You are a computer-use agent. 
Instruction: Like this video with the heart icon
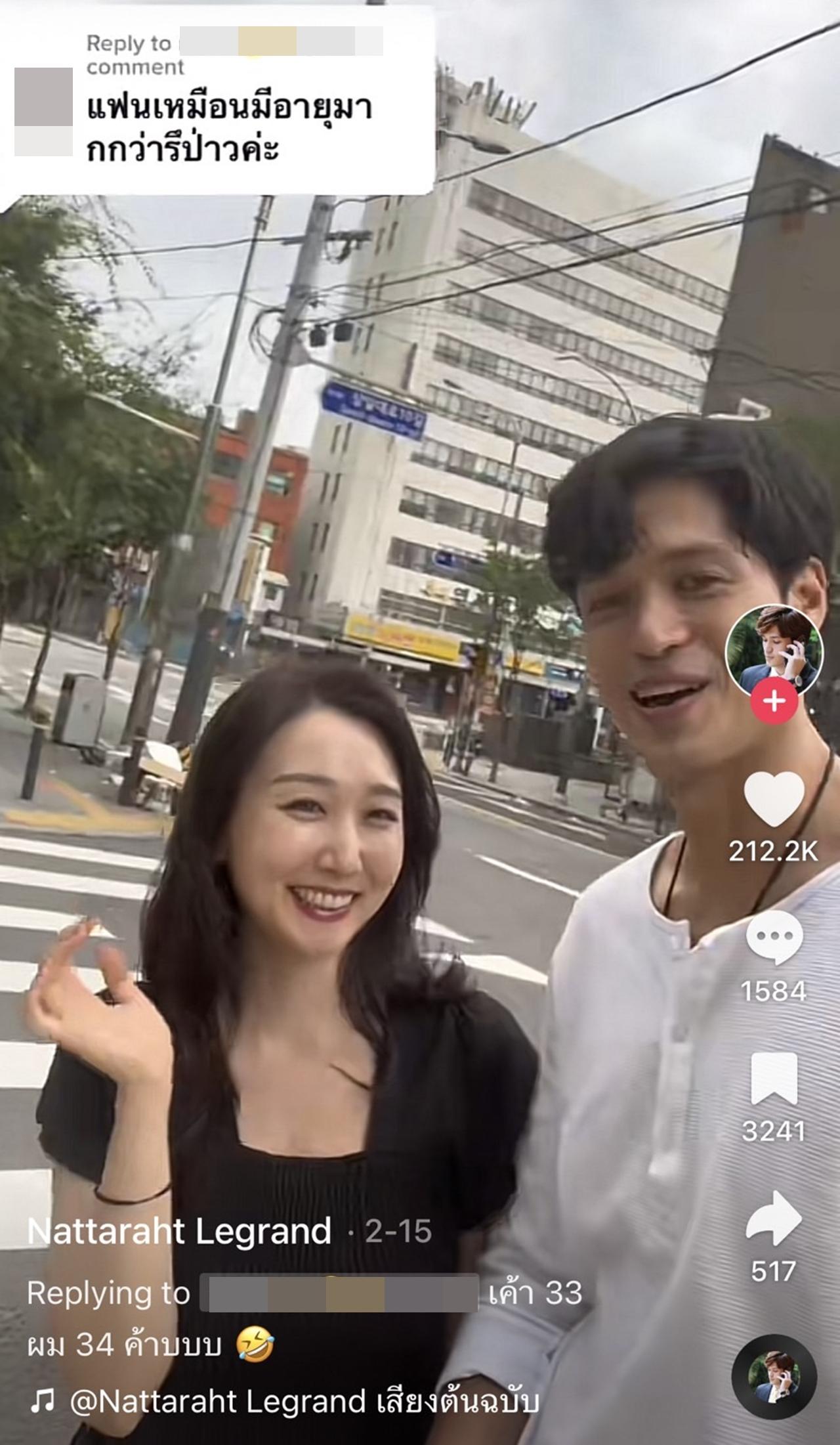coord(774,800)
